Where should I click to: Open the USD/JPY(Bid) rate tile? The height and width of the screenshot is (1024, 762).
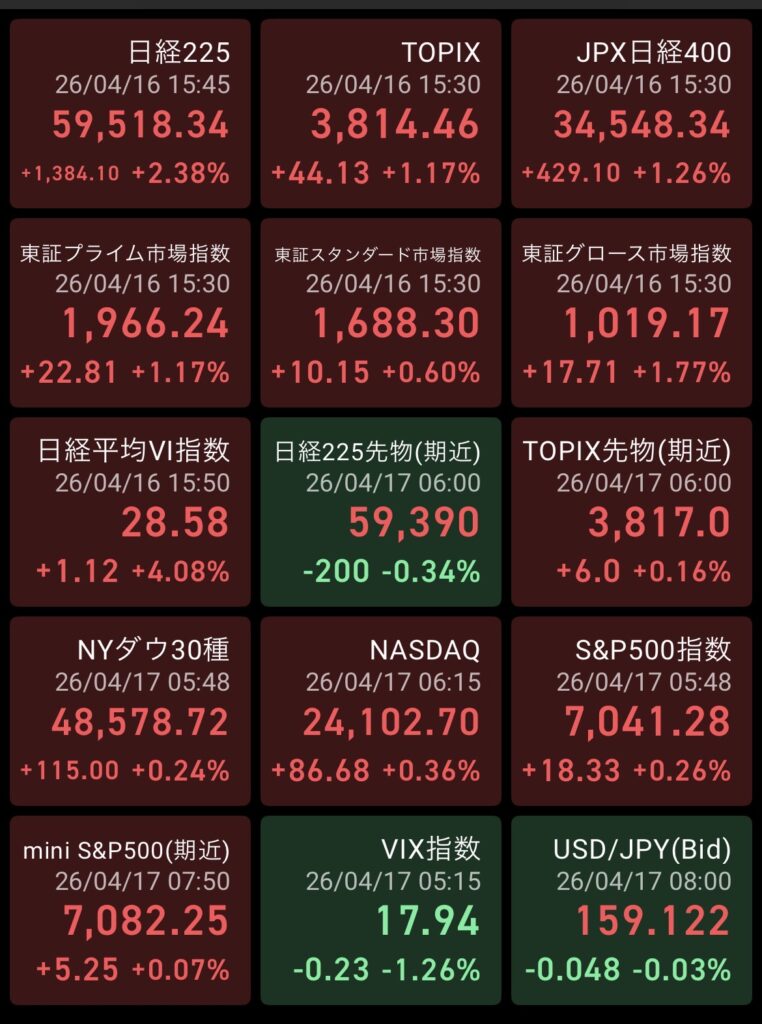pyautogui.click(x=631, y=909)
